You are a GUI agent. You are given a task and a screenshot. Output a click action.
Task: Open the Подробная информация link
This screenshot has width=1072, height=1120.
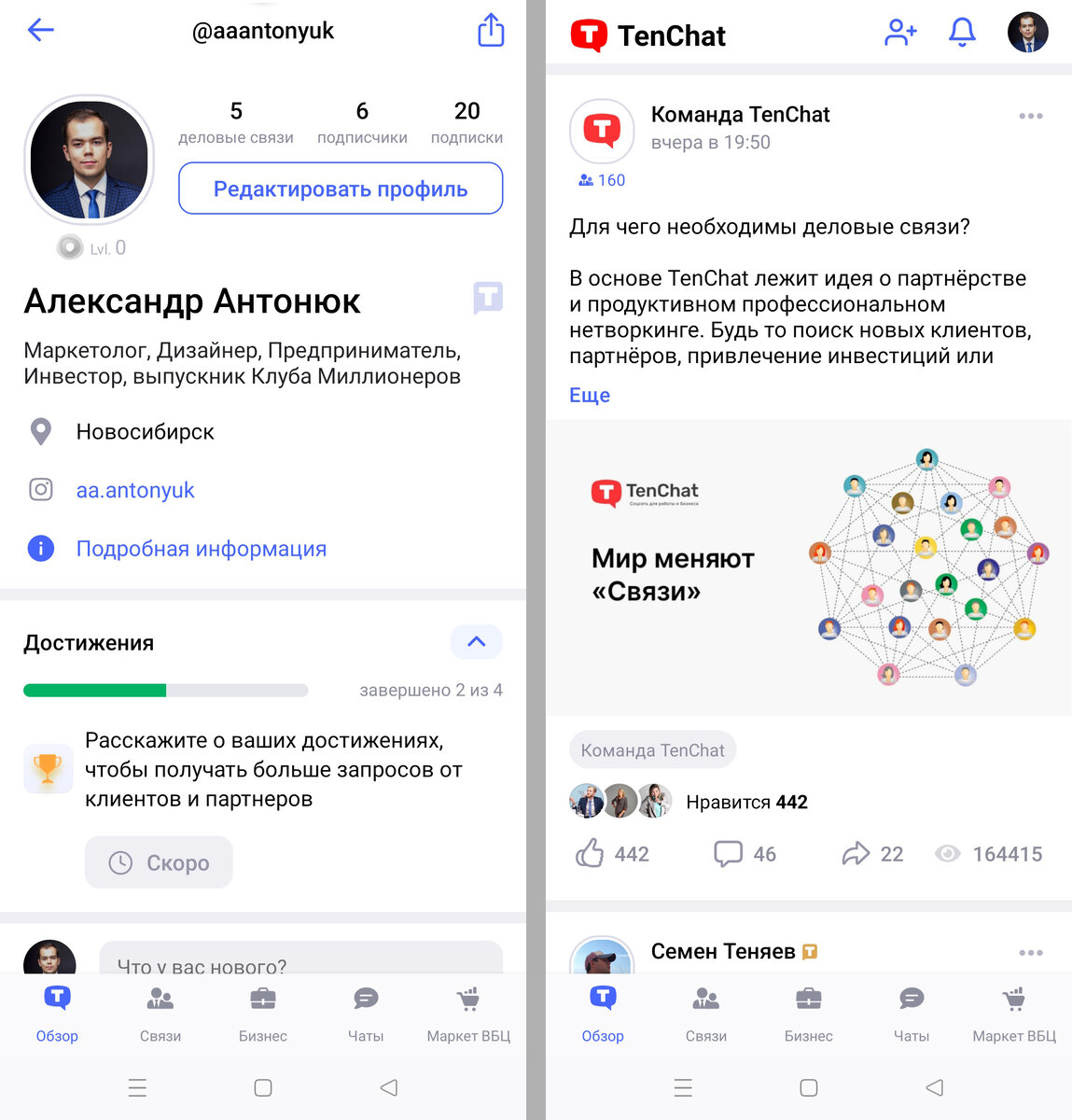coord(202,549)
